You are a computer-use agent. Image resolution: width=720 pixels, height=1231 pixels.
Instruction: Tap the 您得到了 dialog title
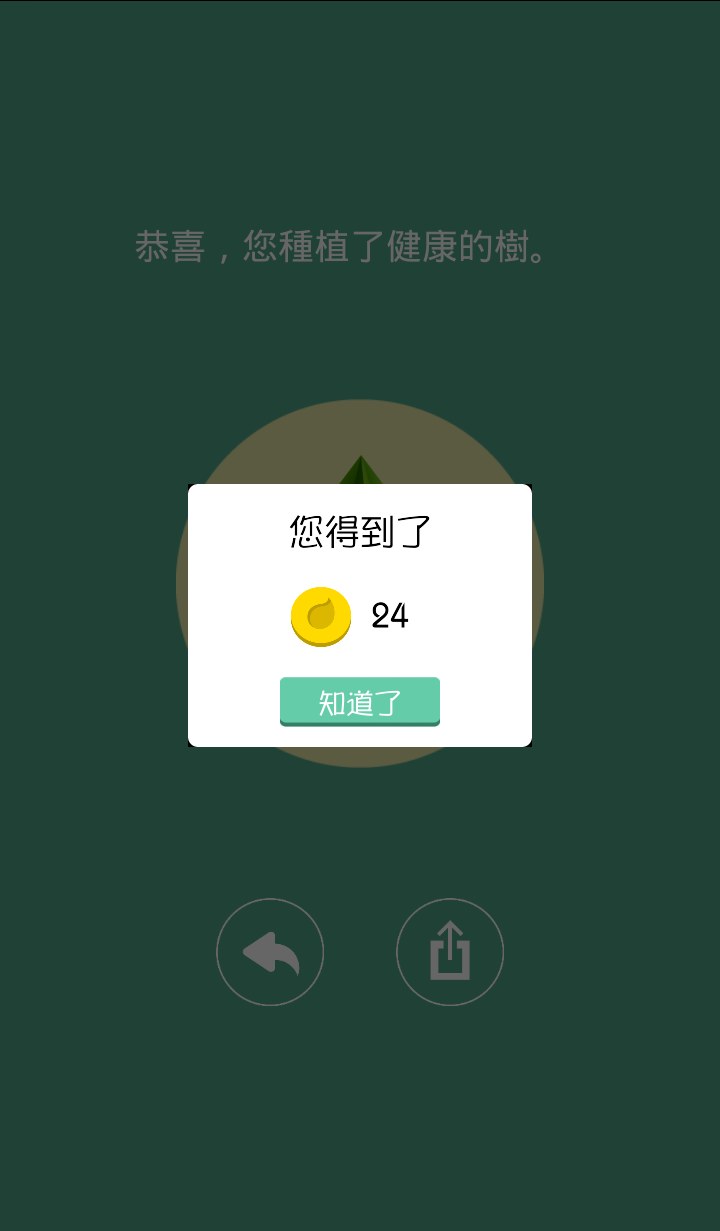[360, 531]
